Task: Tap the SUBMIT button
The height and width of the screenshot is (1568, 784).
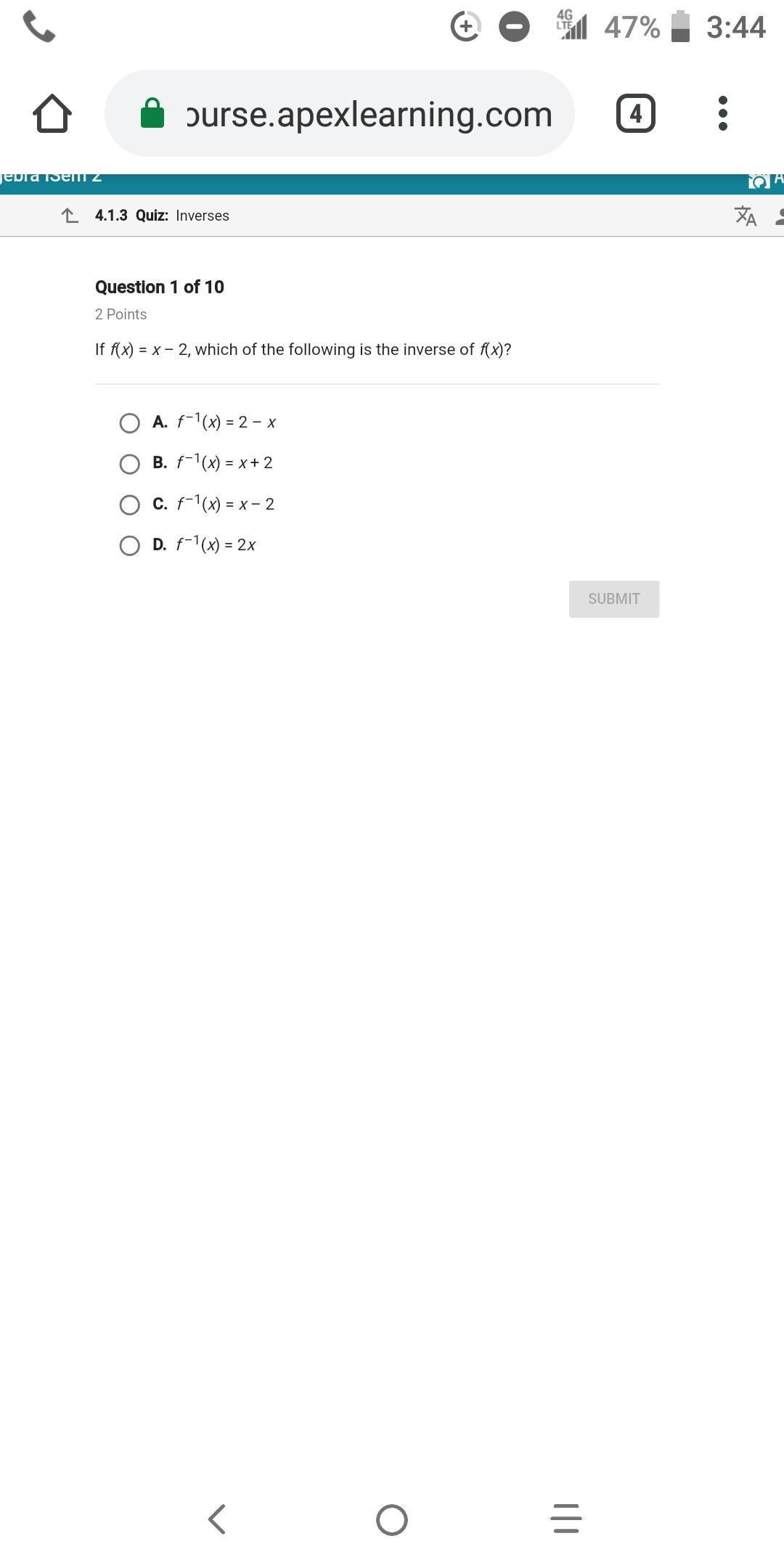Action: tap(614, 599)
